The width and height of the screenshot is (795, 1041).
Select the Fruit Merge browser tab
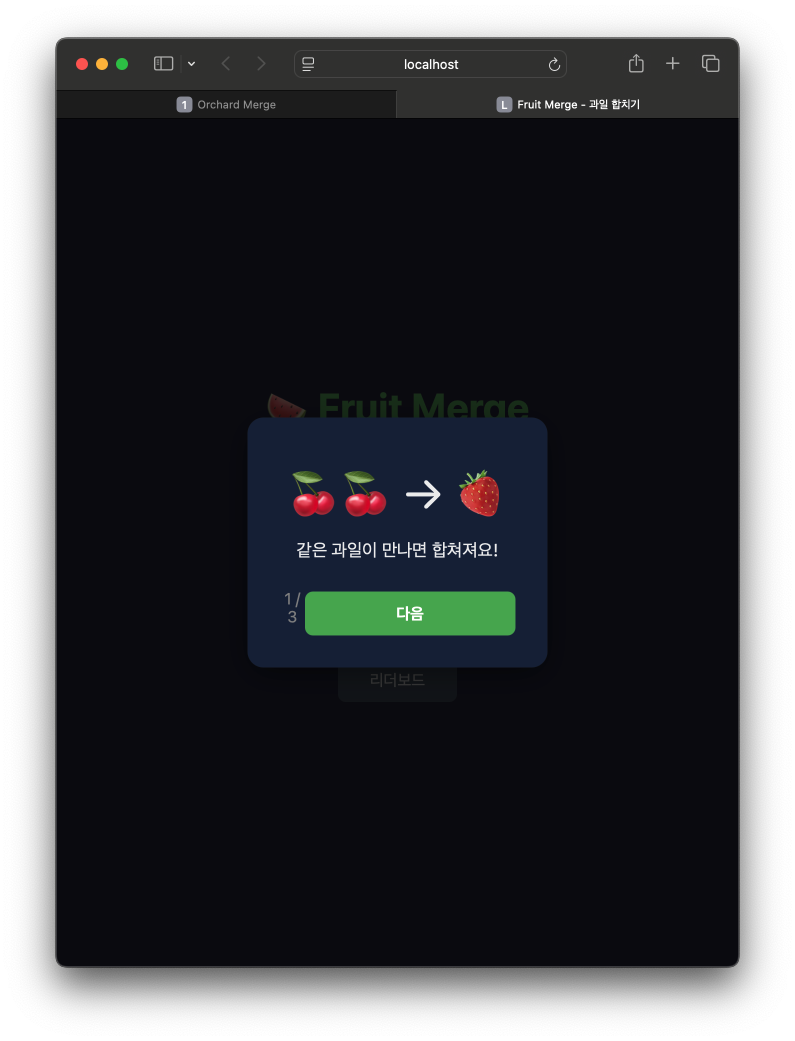click(567, 104)
